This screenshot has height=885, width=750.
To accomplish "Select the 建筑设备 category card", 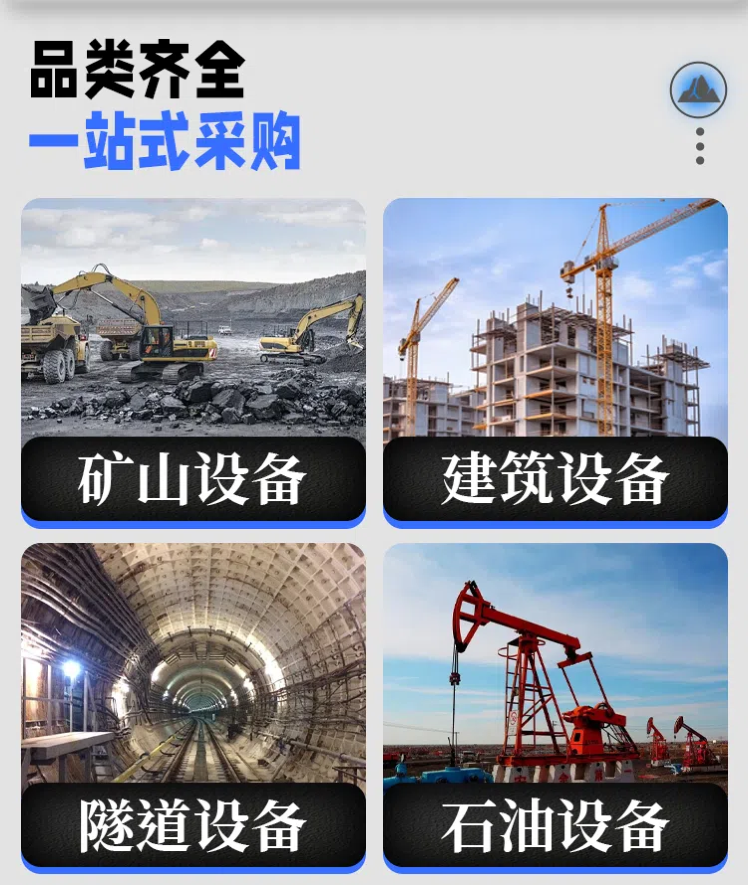I will click(555, 361).
